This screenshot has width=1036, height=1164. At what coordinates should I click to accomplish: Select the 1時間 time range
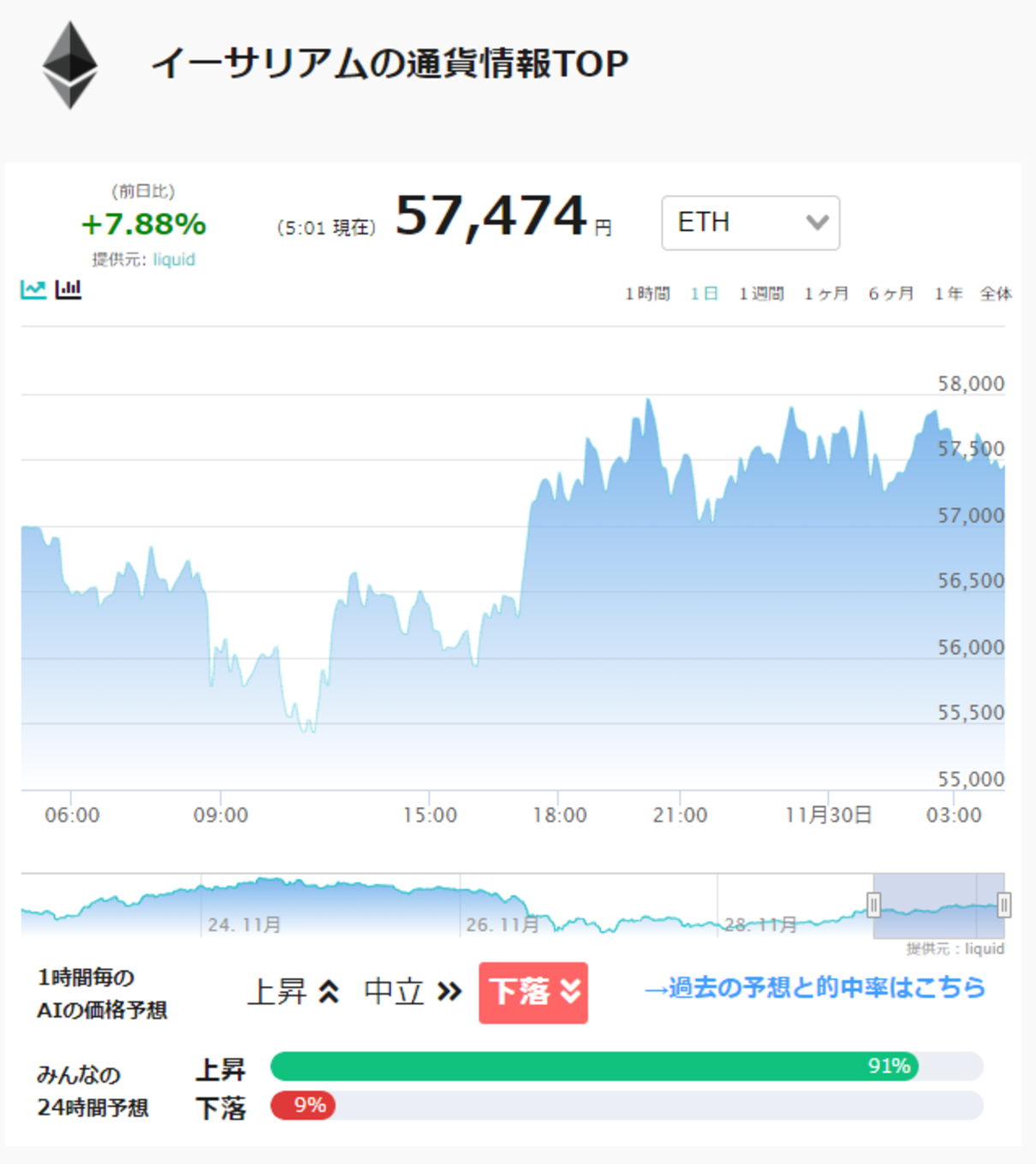(x=647, y=294)
